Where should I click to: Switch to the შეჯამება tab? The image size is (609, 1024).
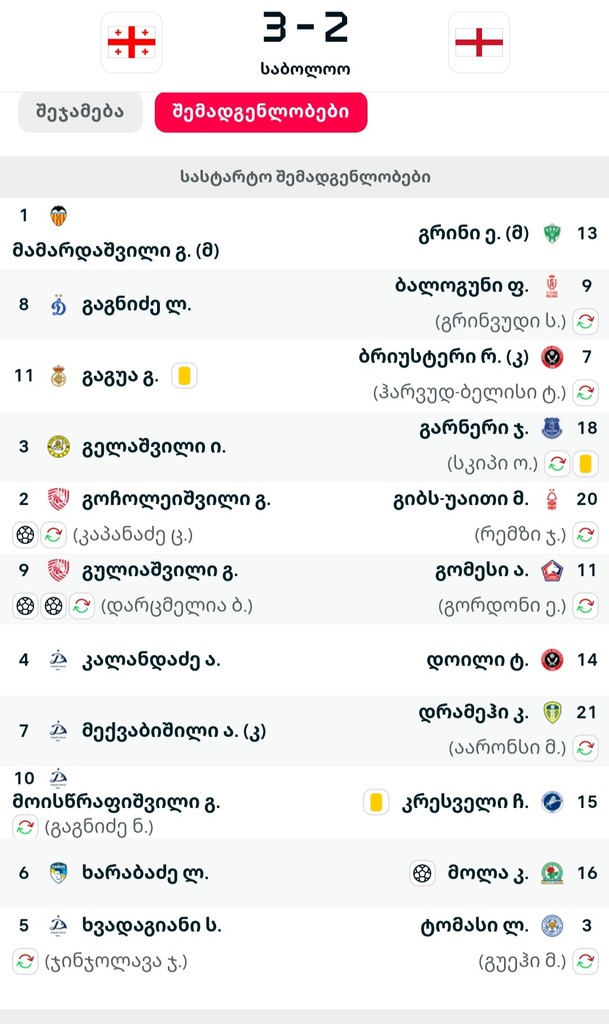pyautogui.click(x=80, y=112)
